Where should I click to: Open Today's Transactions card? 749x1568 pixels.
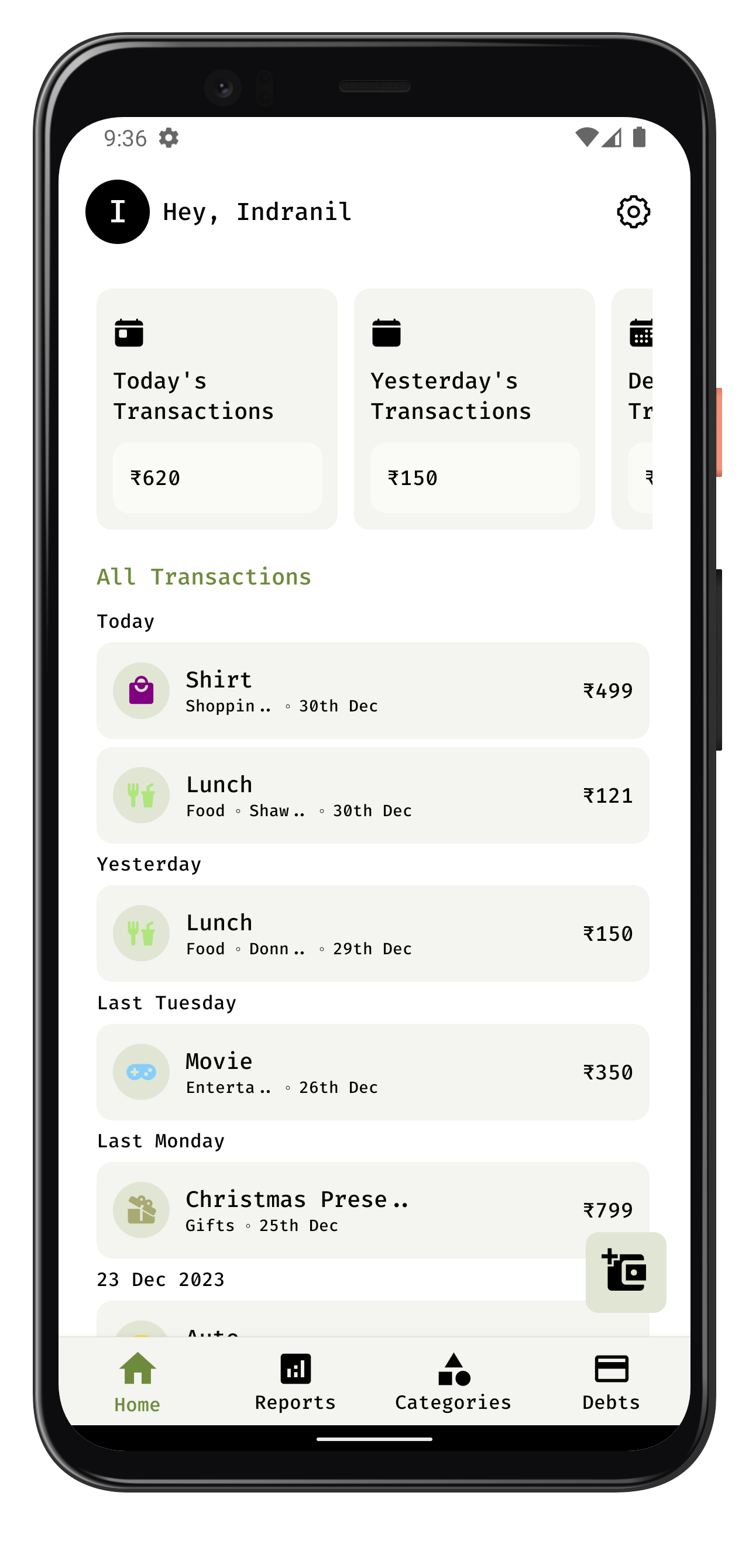click(x=217, y=408)
